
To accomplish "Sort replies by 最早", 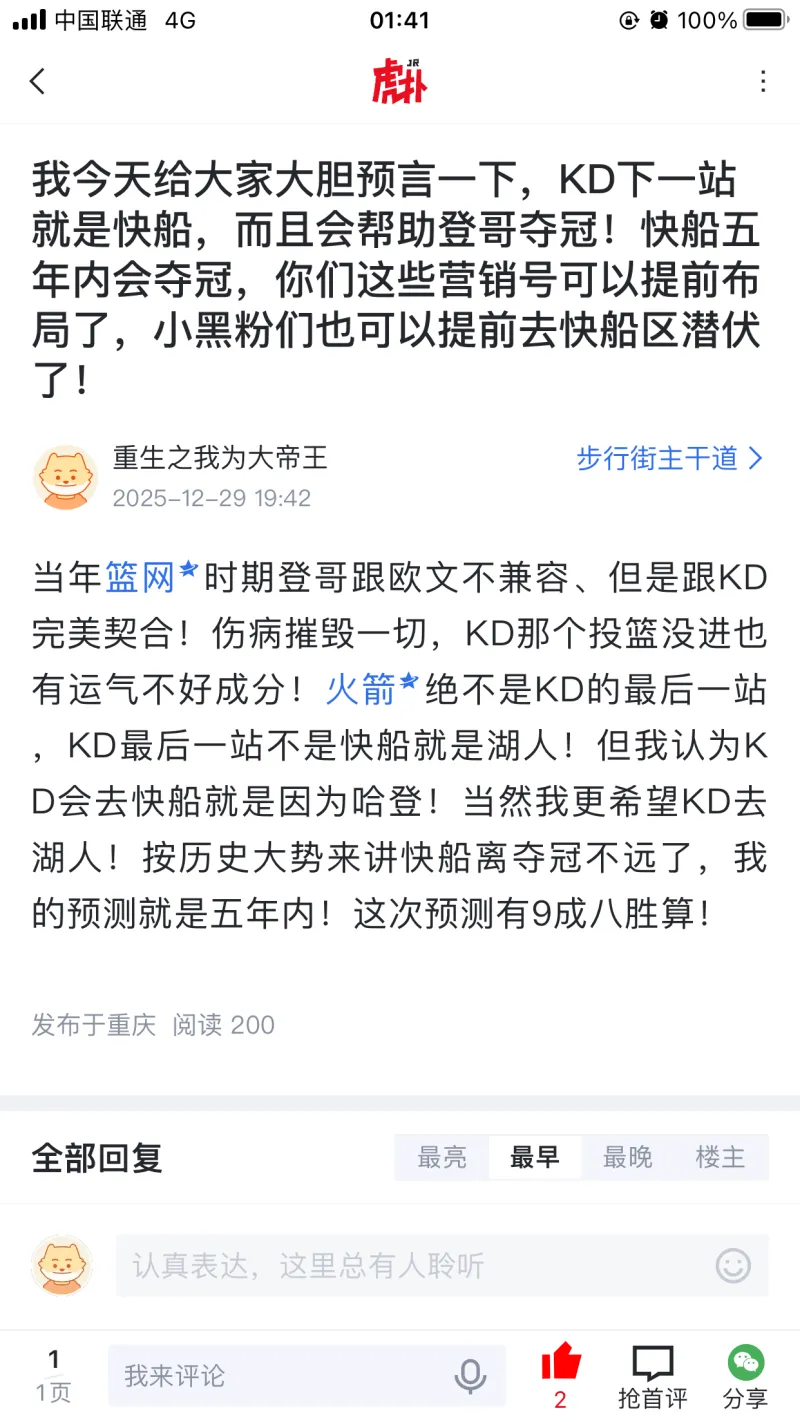I will pyautogui.click(x=535, y=1158).
